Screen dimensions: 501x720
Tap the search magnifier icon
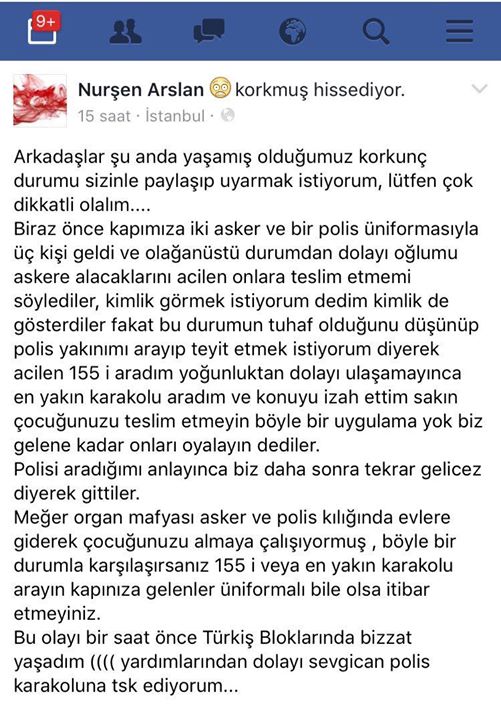[376, 31]
